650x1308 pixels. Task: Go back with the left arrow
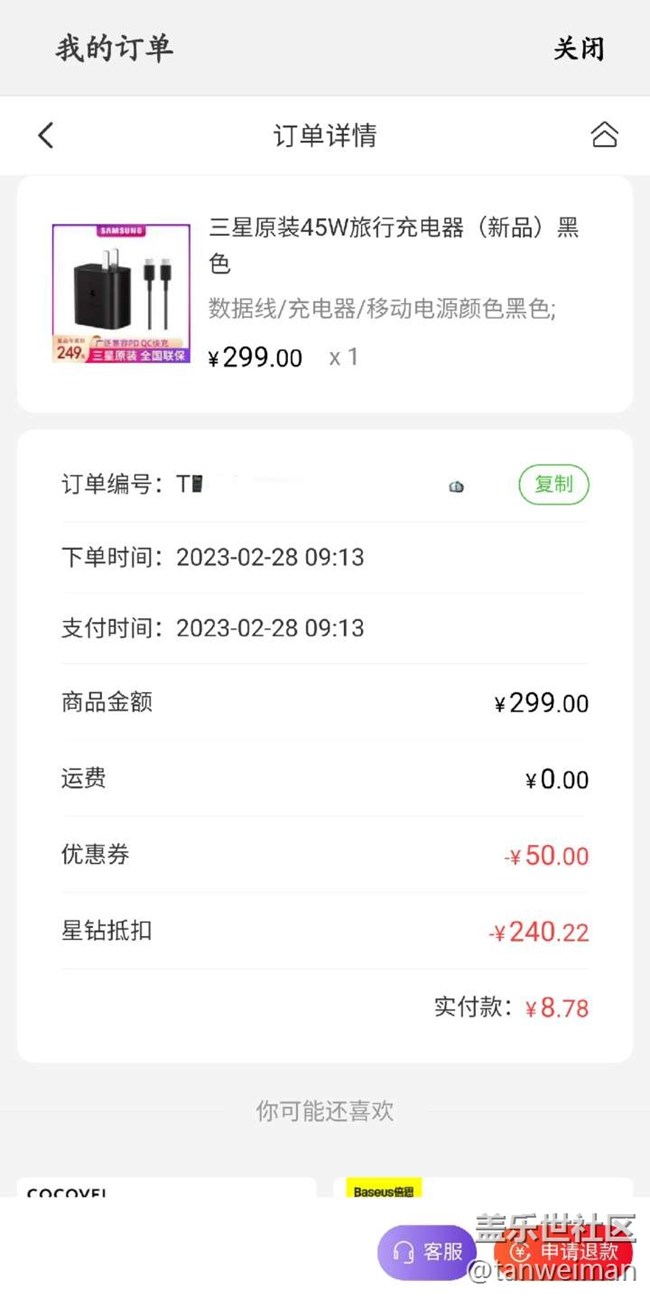(x=45, y=135)
